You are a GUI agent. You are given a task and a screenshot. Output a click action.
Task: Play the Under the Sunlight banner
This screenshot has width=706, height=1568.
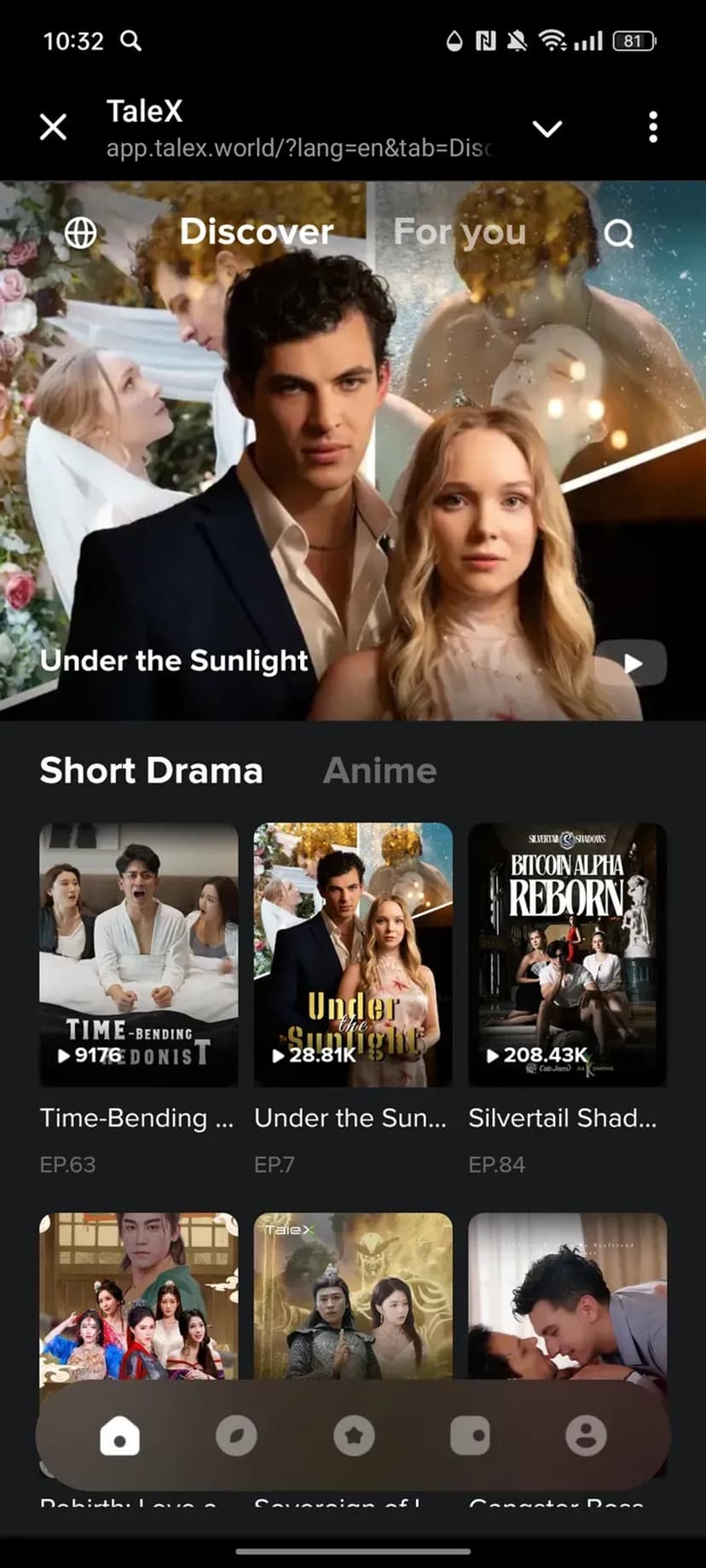(x=631, y=663)
